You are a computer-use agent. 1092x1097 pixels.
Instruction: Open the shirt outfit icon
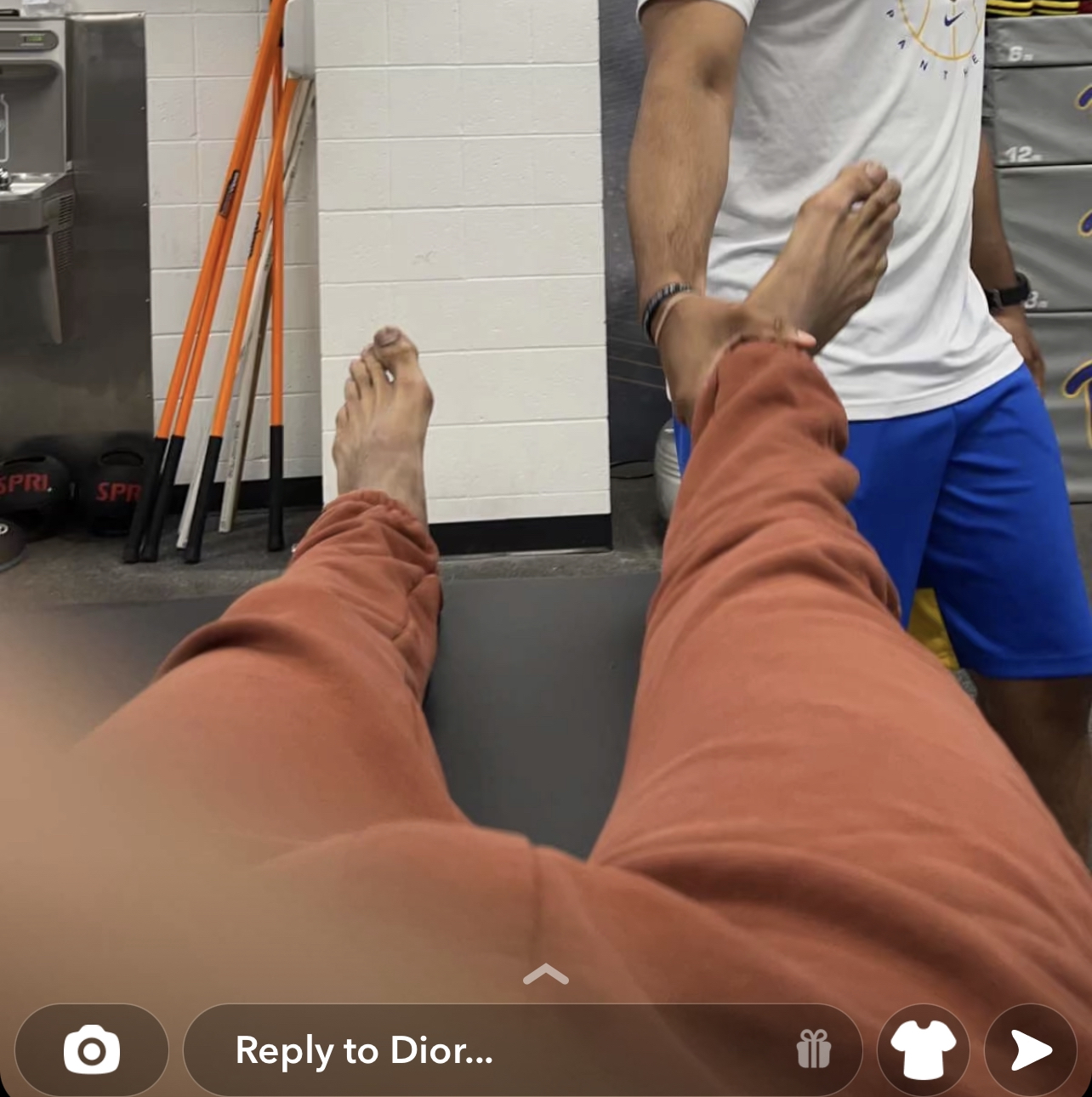point(923,1050)
